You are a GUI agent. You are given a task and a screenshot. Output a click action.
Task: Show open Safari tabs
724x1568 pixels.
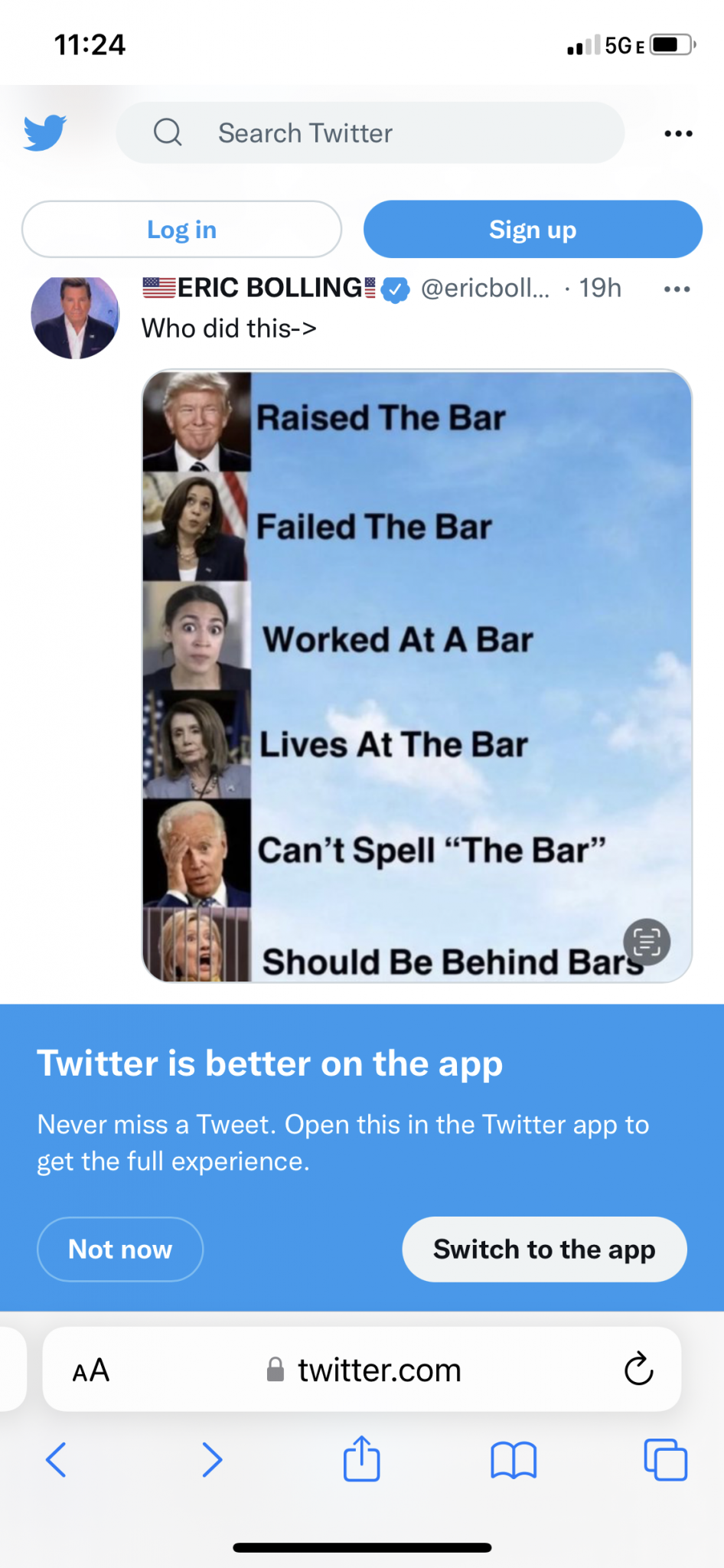[665, 1459]
